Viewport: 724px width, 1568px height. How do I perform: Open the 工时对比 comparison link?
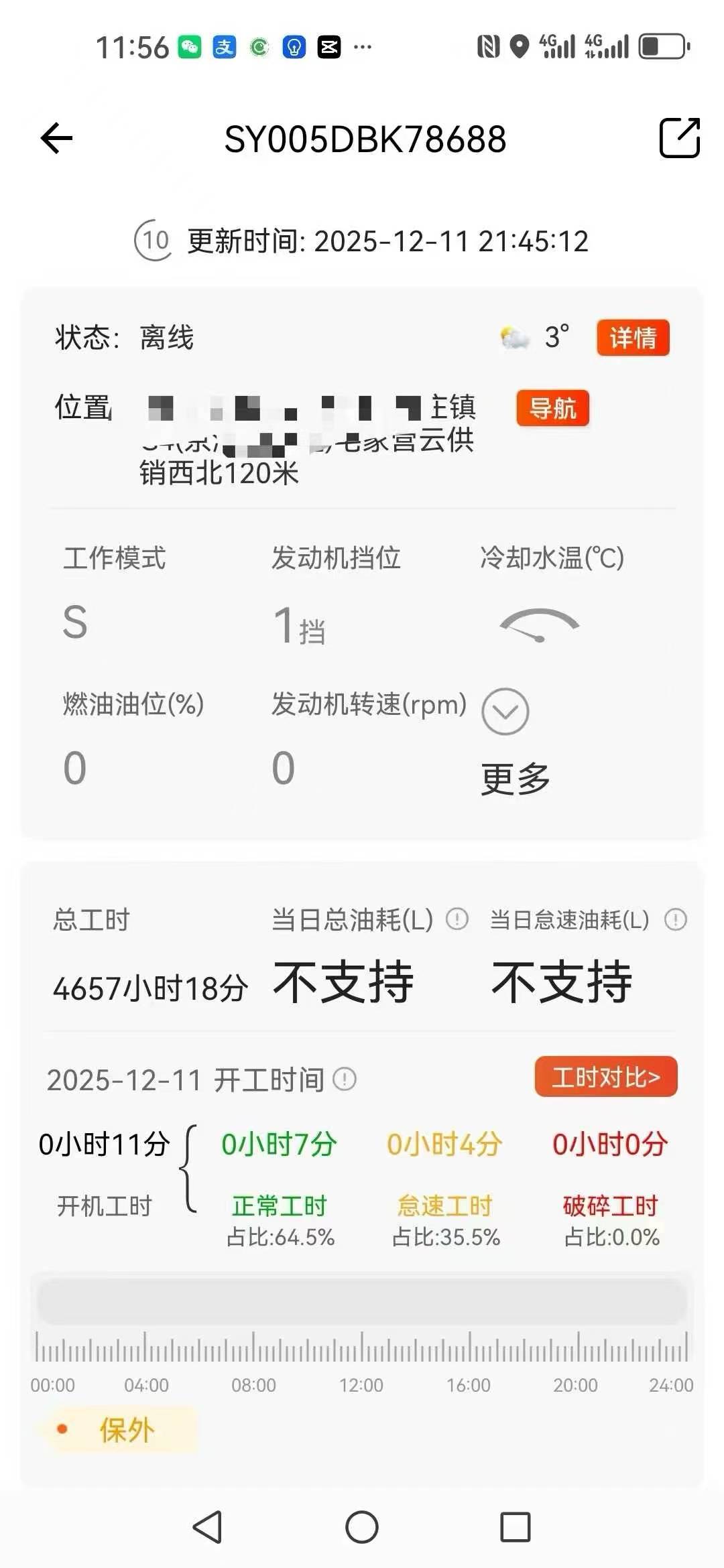pyautogui.click(x=605, y=1075)
